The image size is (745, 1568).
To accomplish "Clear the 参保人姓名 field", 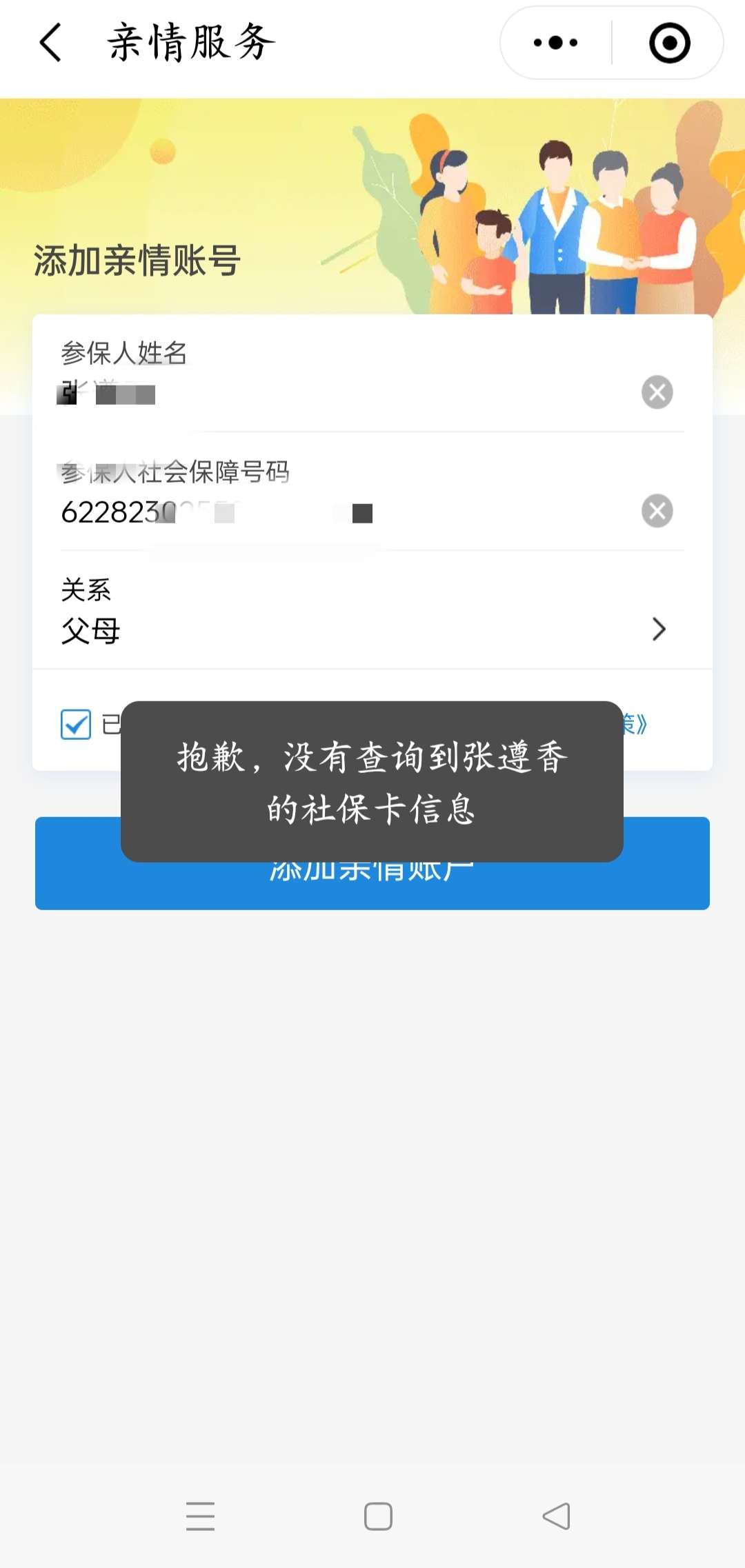I will pos(657,392).
